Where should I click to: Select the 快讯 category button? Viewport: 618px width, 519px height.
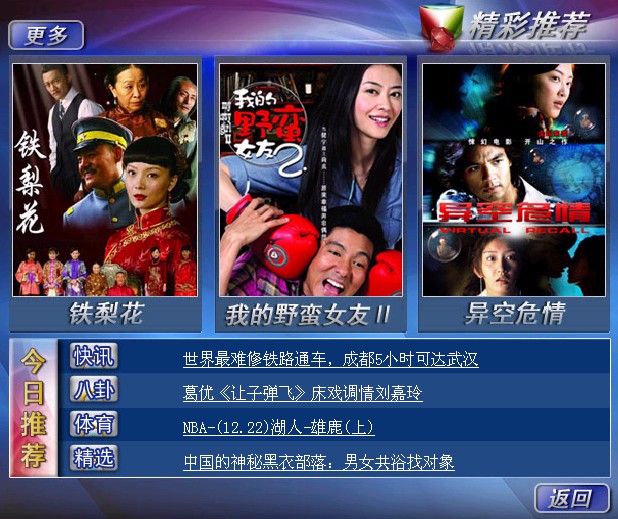[x=94, y=356]
